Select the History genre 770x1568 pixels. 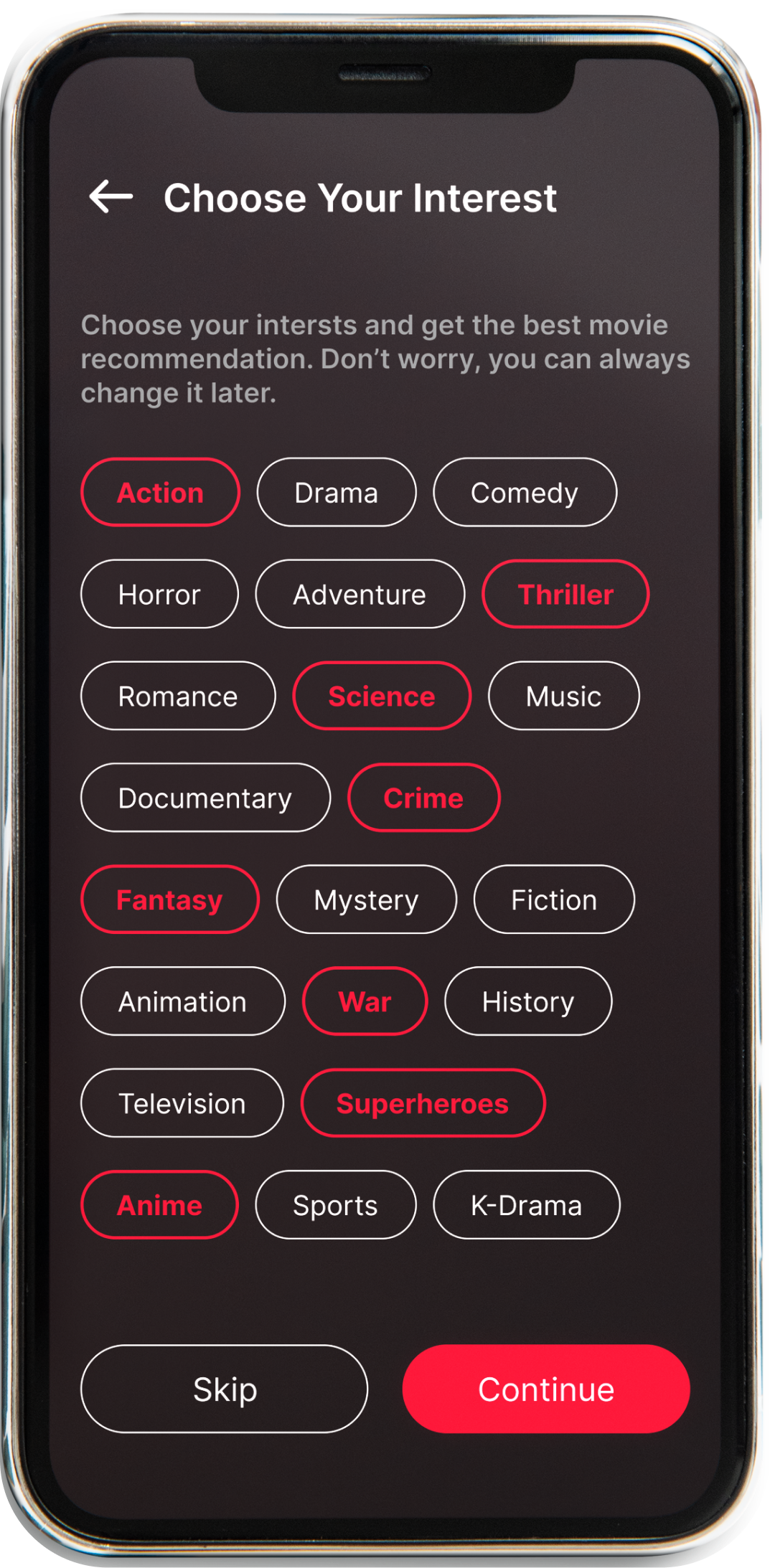(528, 1001)
